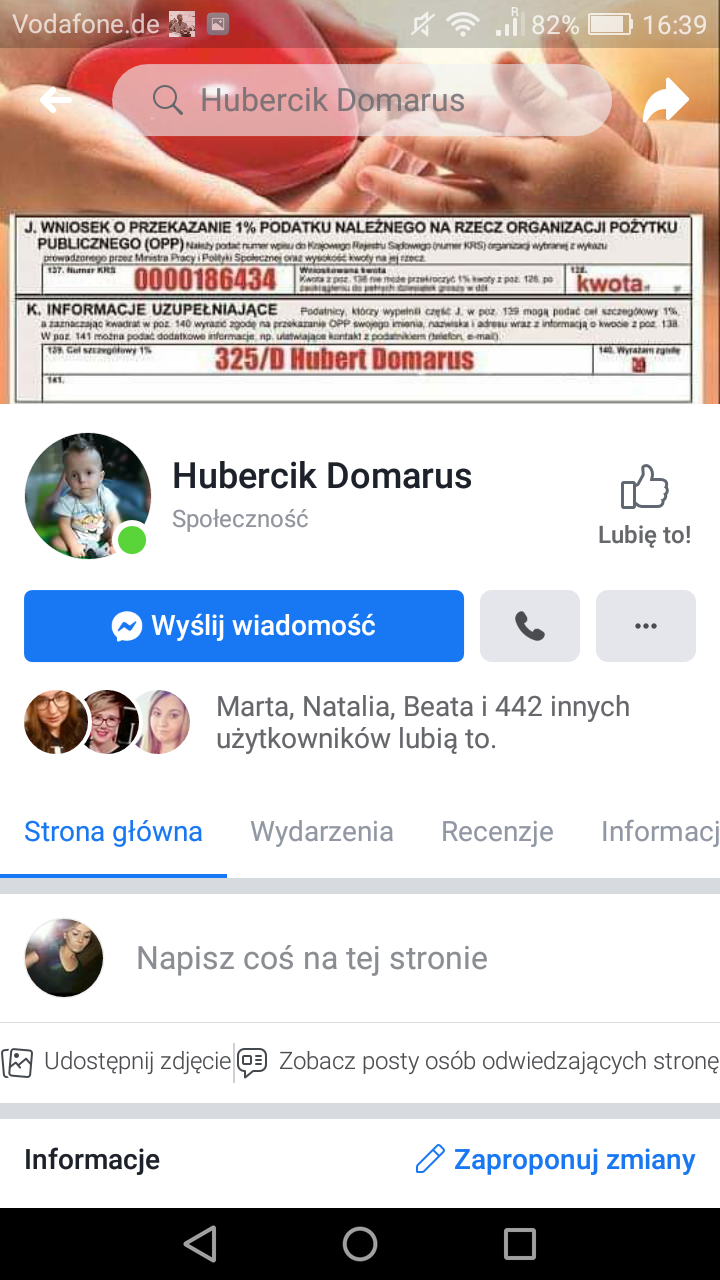Image resolution: width=720 pixels, height=1280 pixels.
Task: Open recent apps with square button
Action: (x=520, y=1244)
